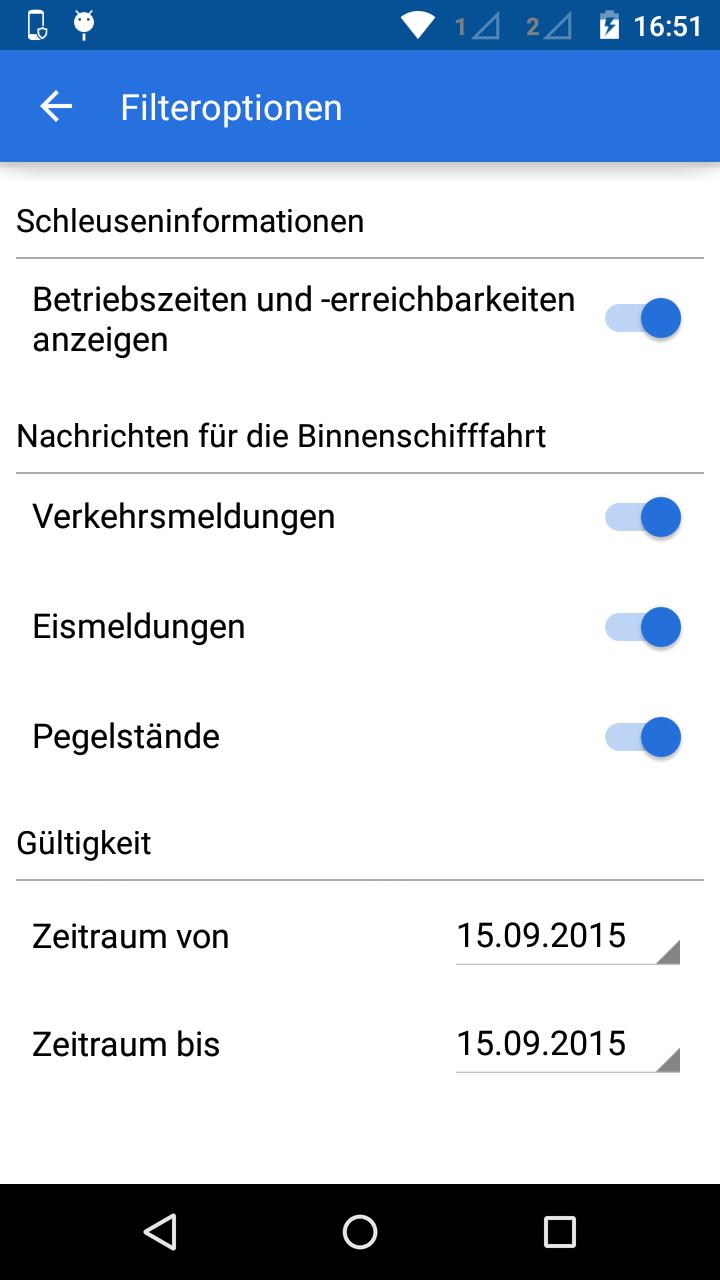Tap the USB connection icon in the status bar
The image size is (720, 1280).
[38, 25]
